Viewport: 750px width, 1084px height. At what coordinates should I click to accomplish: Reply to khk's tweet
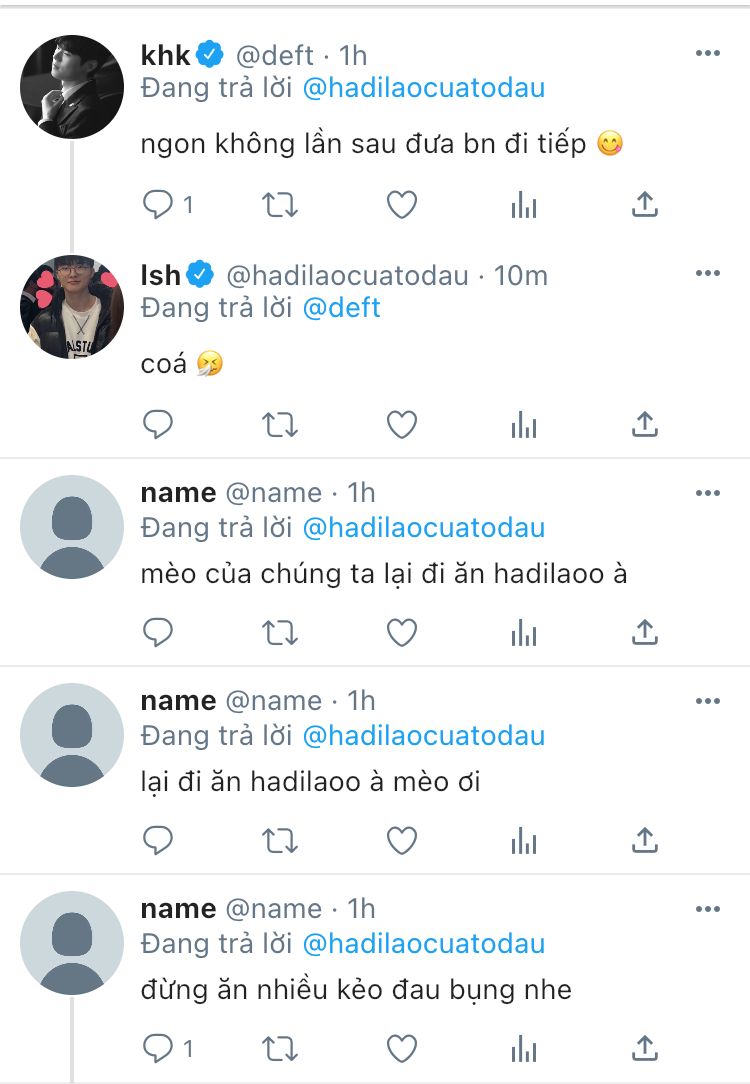pos(158,206)
